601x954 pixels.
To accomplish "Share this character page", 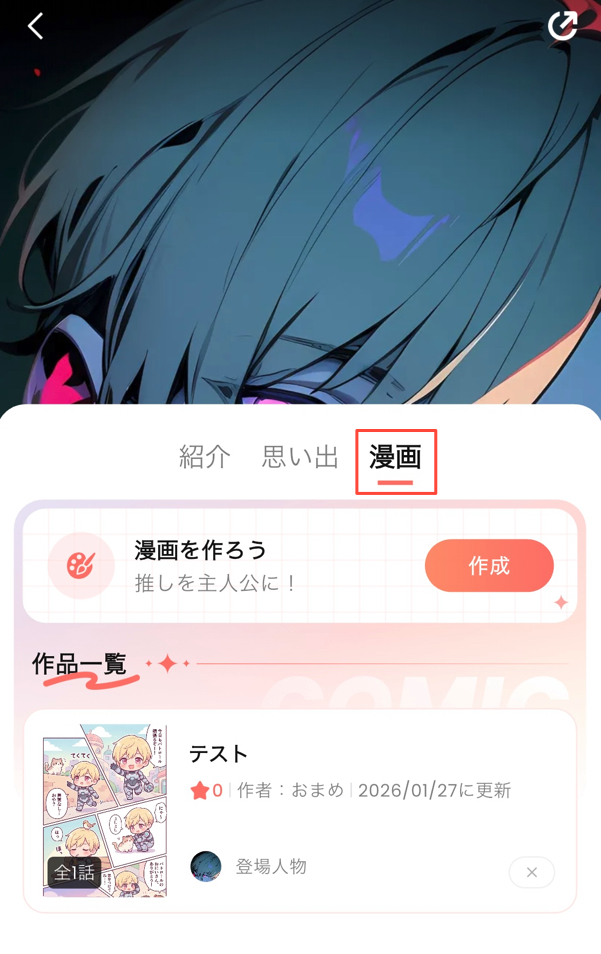I will 563,26.
